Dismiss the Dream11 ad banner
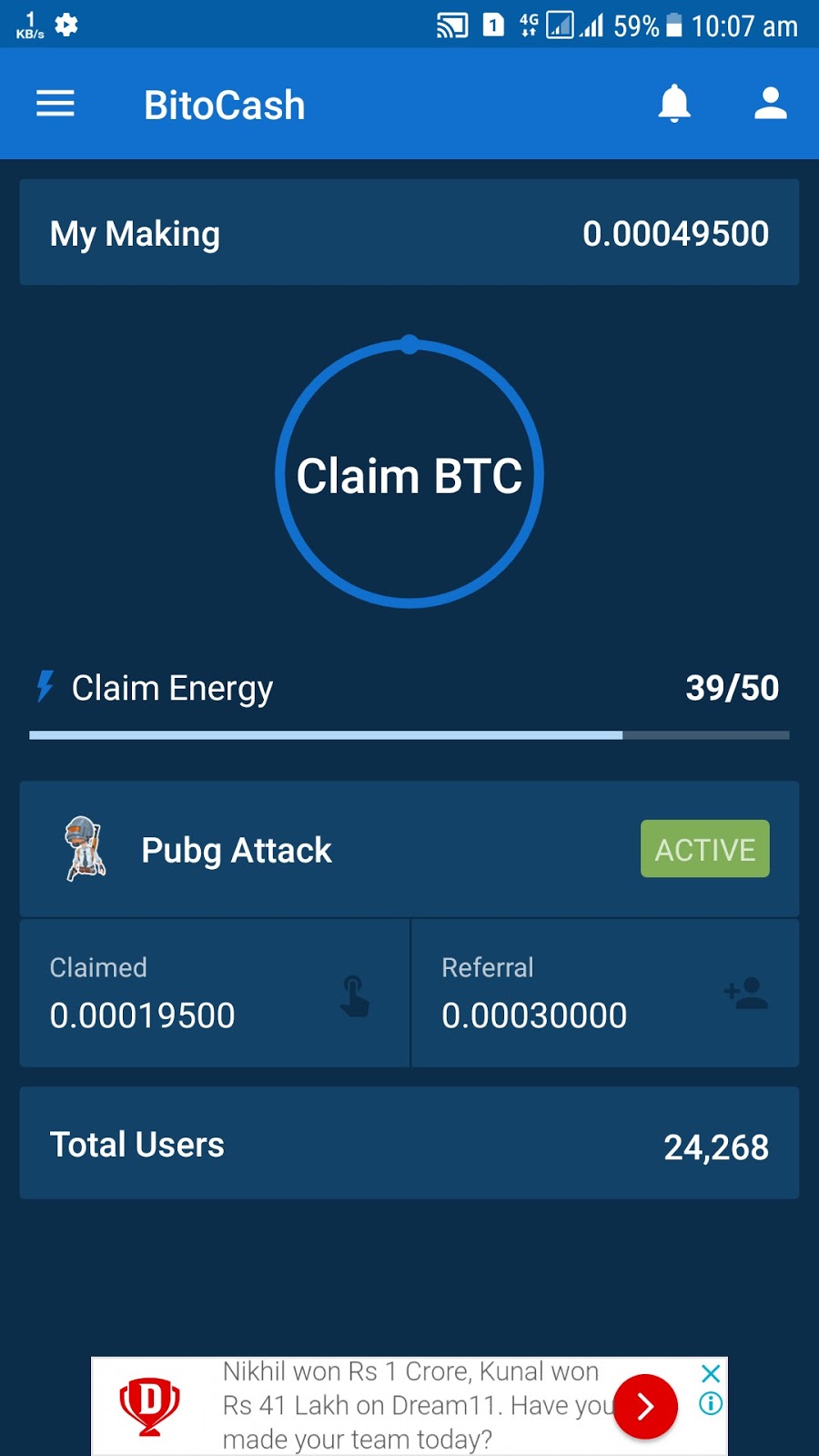This screenshot has height=1456, width=819. click(x=711, y=1373)
